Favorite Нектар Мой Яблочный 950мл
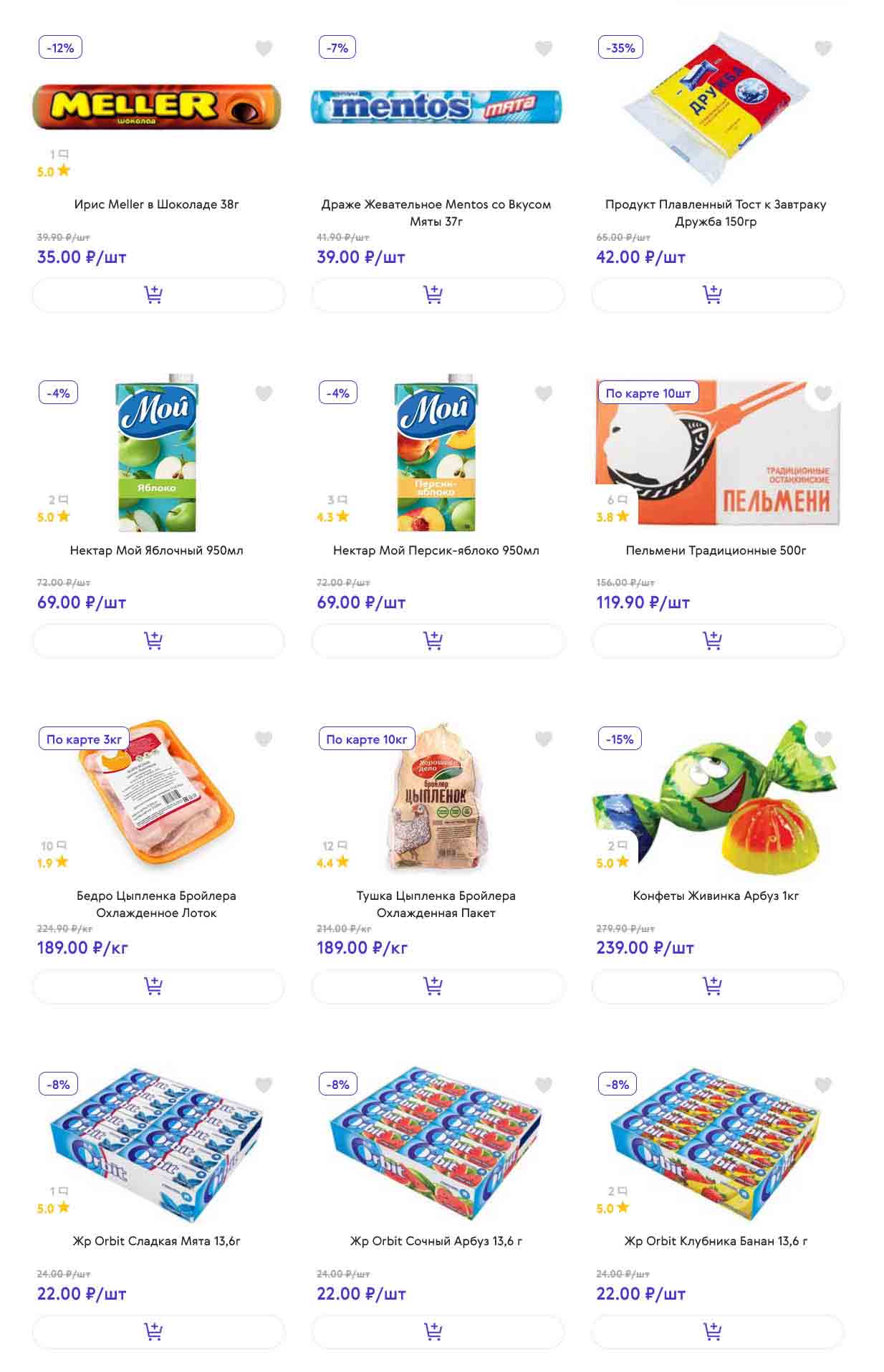Viewport: 884px width, 1372px height. pos(264,393)
